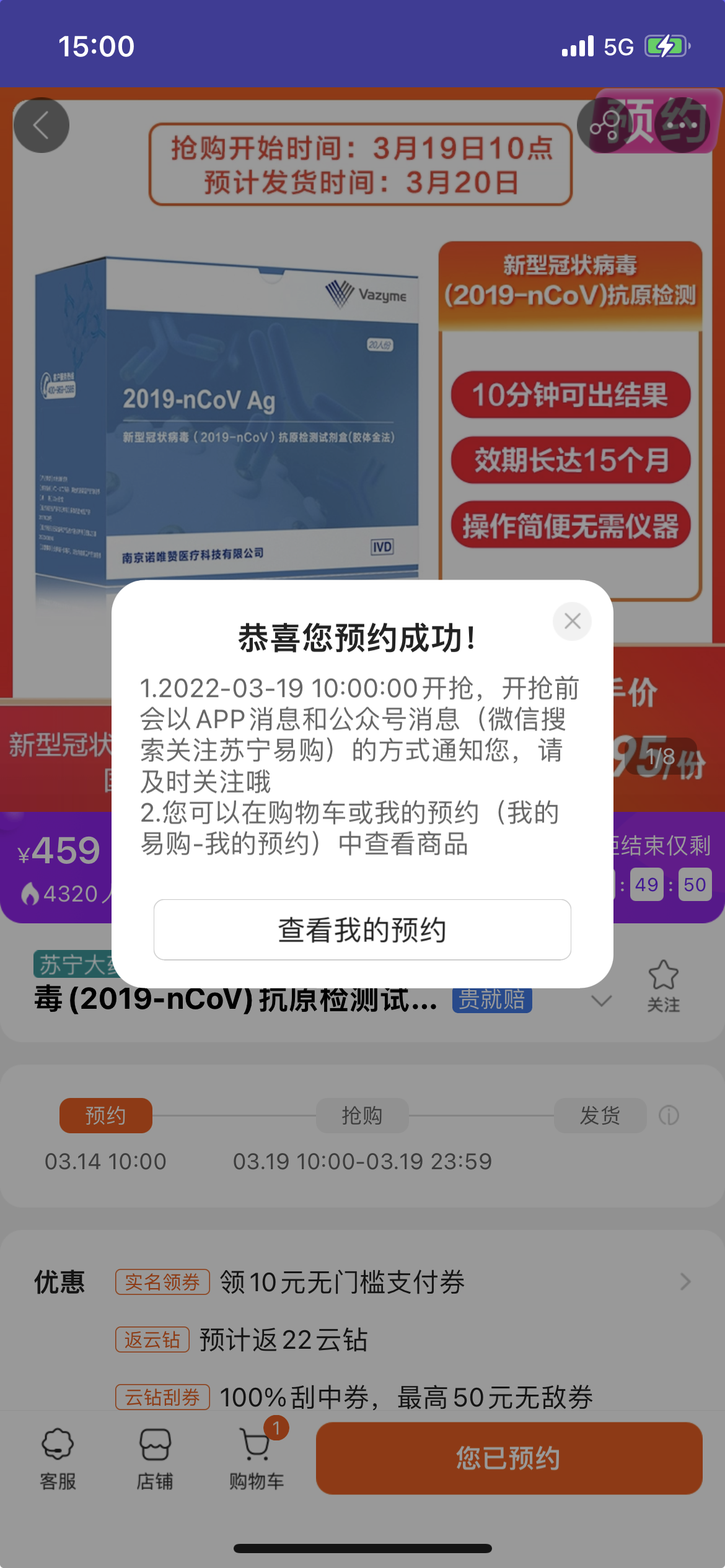Go back using the top-left arrow
Image resolution: width=725 pixels, height=1568 pixels.
tap(42, 126)
